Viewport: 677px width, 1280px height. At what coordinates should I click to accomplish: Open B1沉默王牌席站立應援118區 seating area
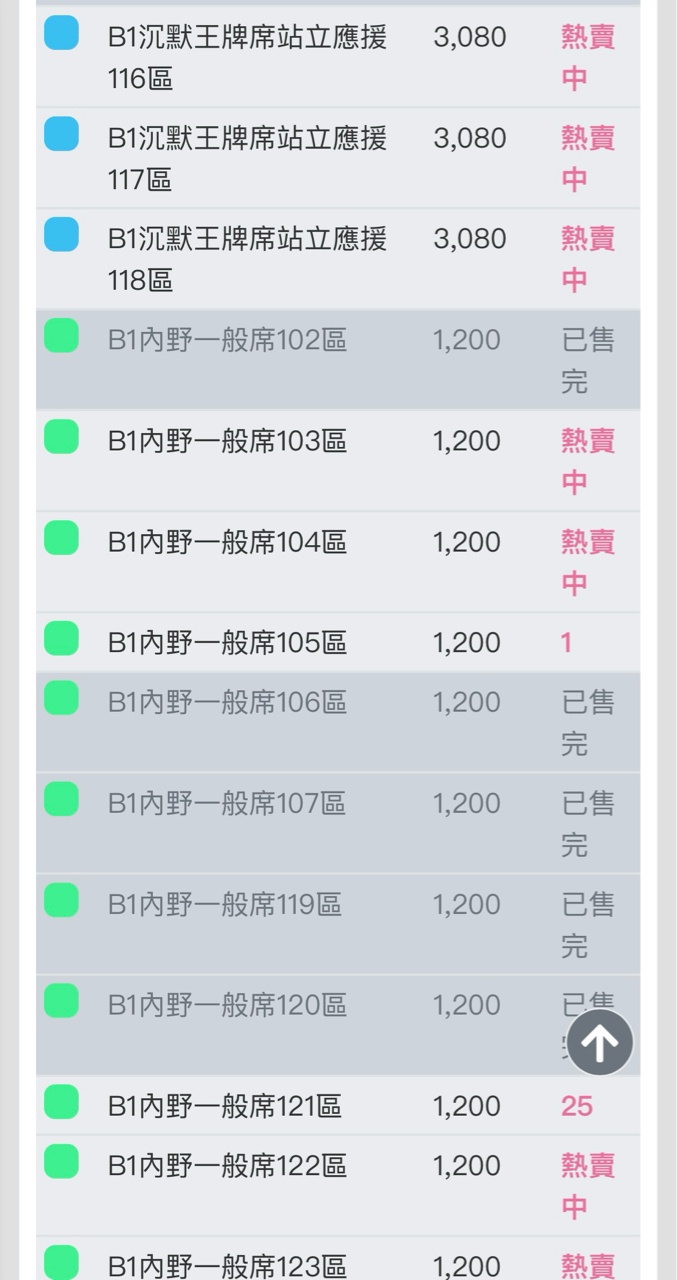[246, 259]
